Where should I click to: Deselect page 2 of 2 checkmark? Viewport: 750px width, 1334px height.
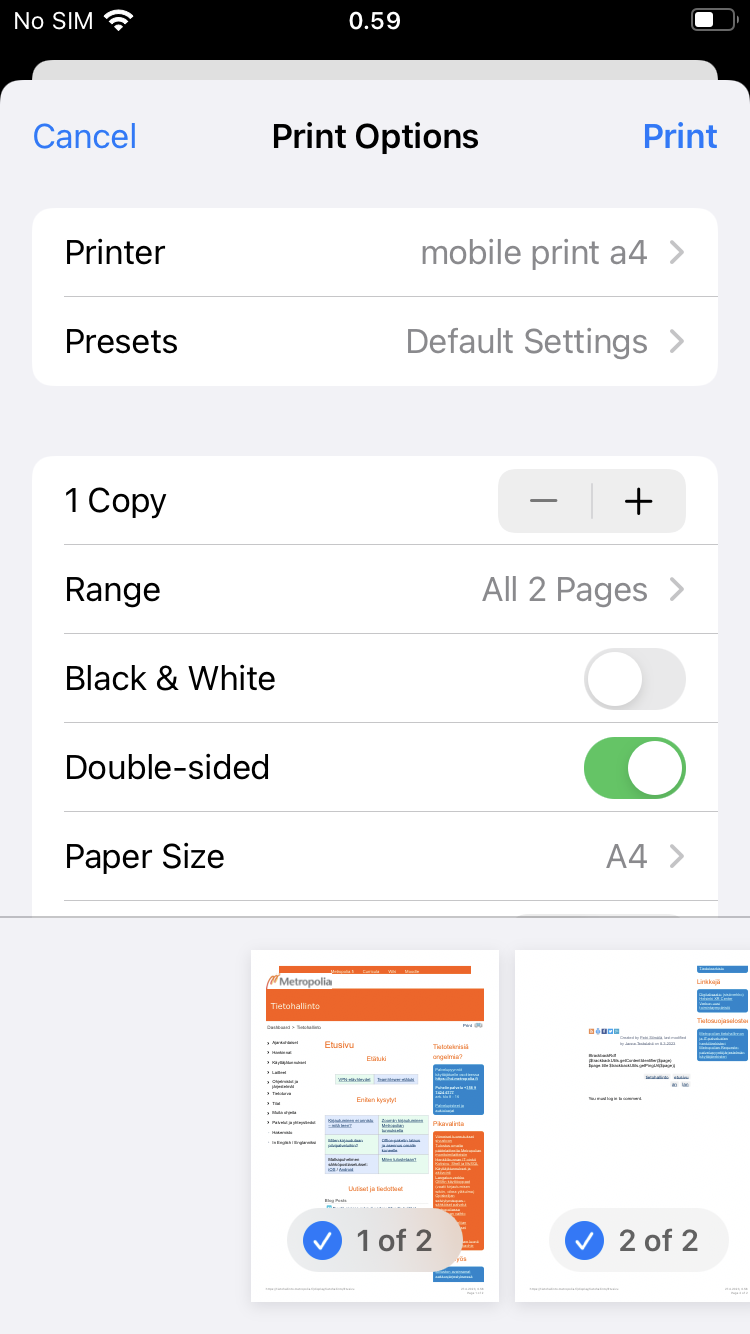pyautogui.click(x=584, y=1241)
